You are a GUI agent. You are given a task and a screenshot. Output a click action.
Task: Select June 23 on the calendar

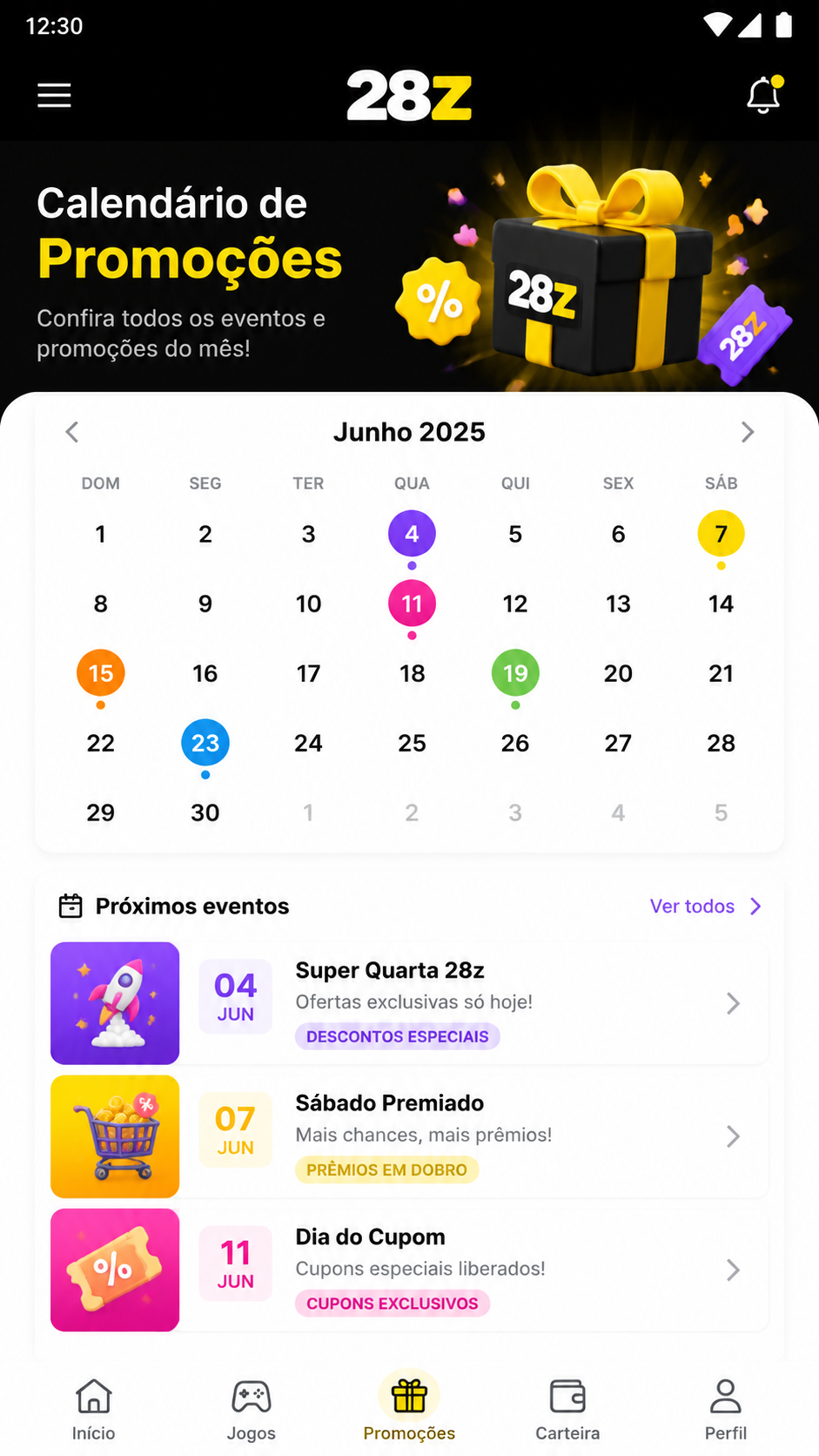tap(205, 743)
